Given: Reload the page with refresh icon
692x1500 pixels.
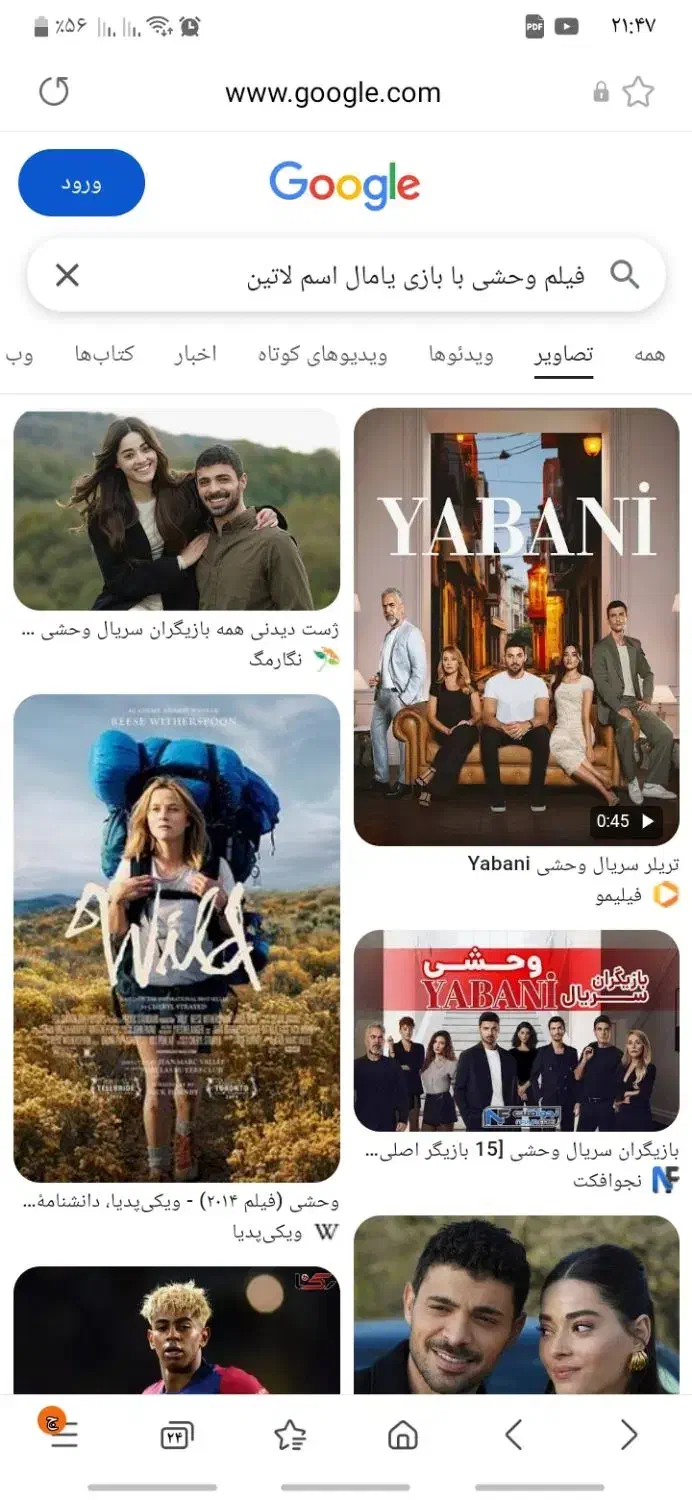Looking at the screenshot, I should [54, 92].
